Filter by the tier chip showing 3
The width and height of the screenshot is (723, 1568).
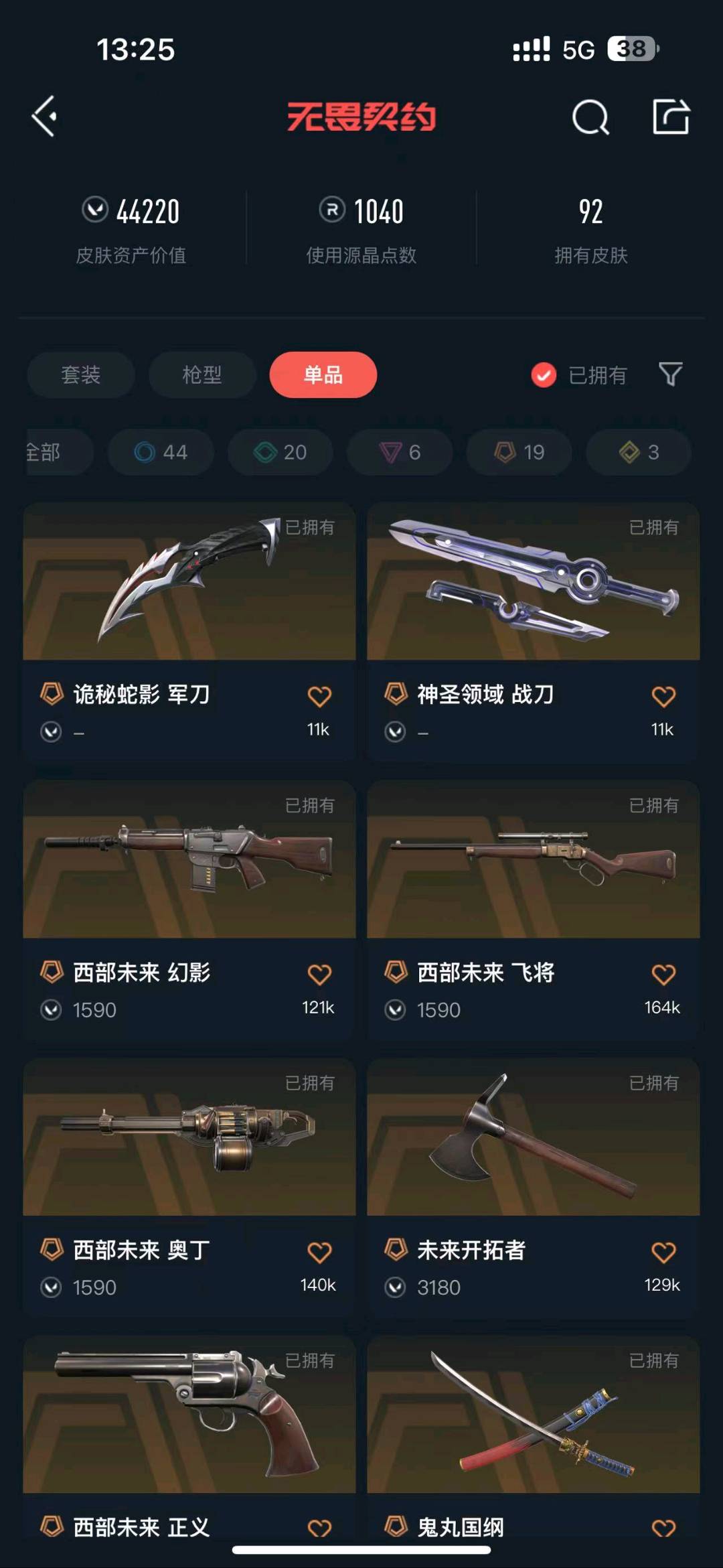click(639, 452)
